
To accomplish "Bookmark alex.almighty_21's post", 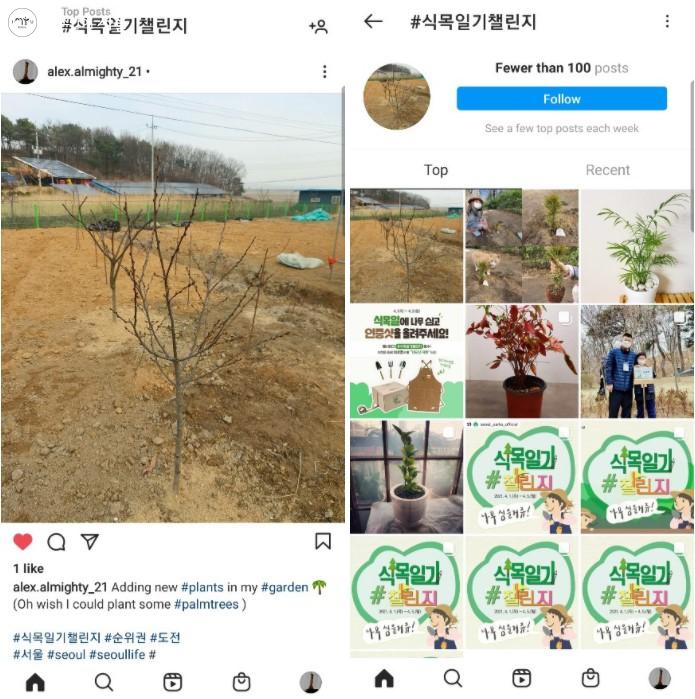I will pos(322,541).
